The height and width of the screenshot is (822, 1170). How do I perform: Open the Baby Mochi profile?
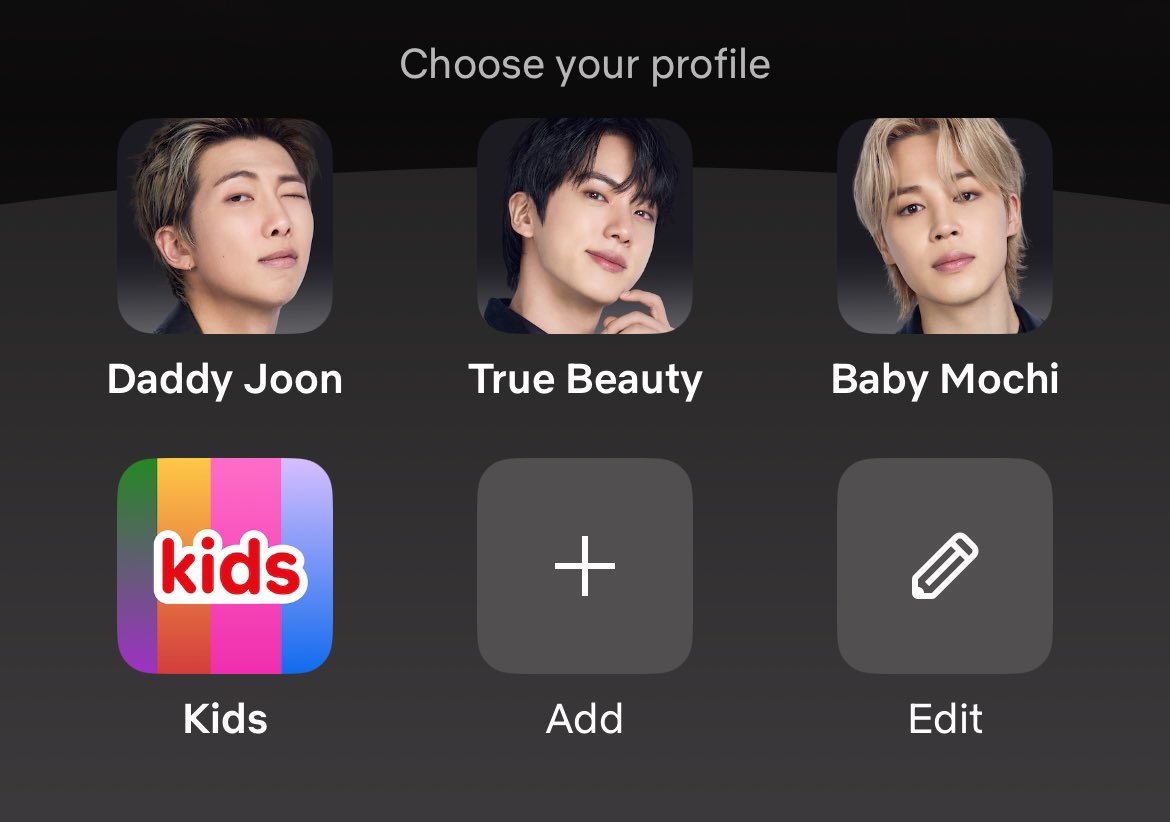(945, 226)
